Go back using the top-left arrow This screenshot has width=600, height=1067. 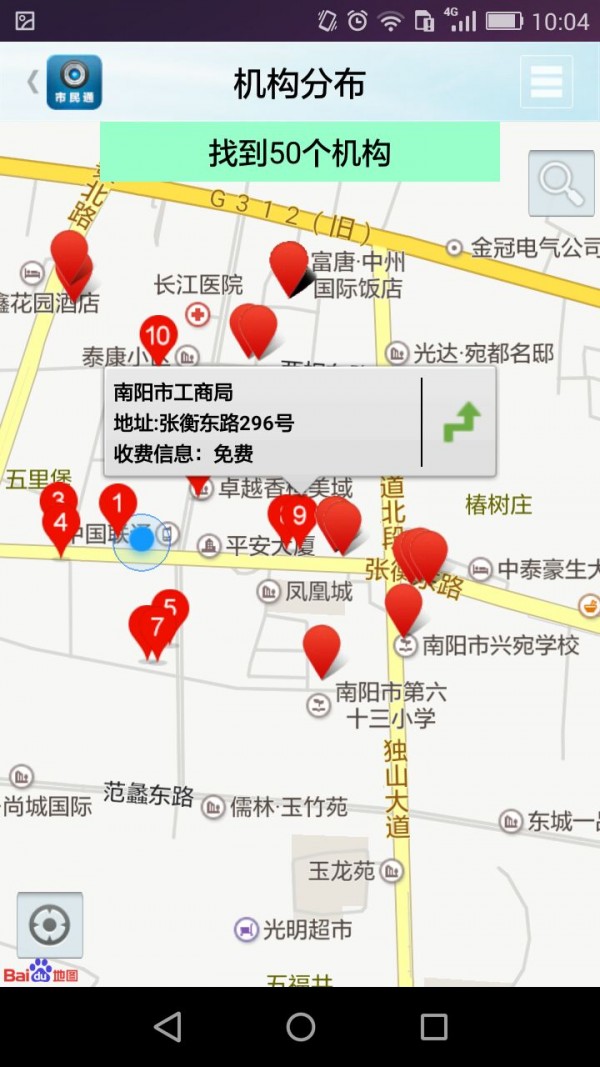point(32,81)
